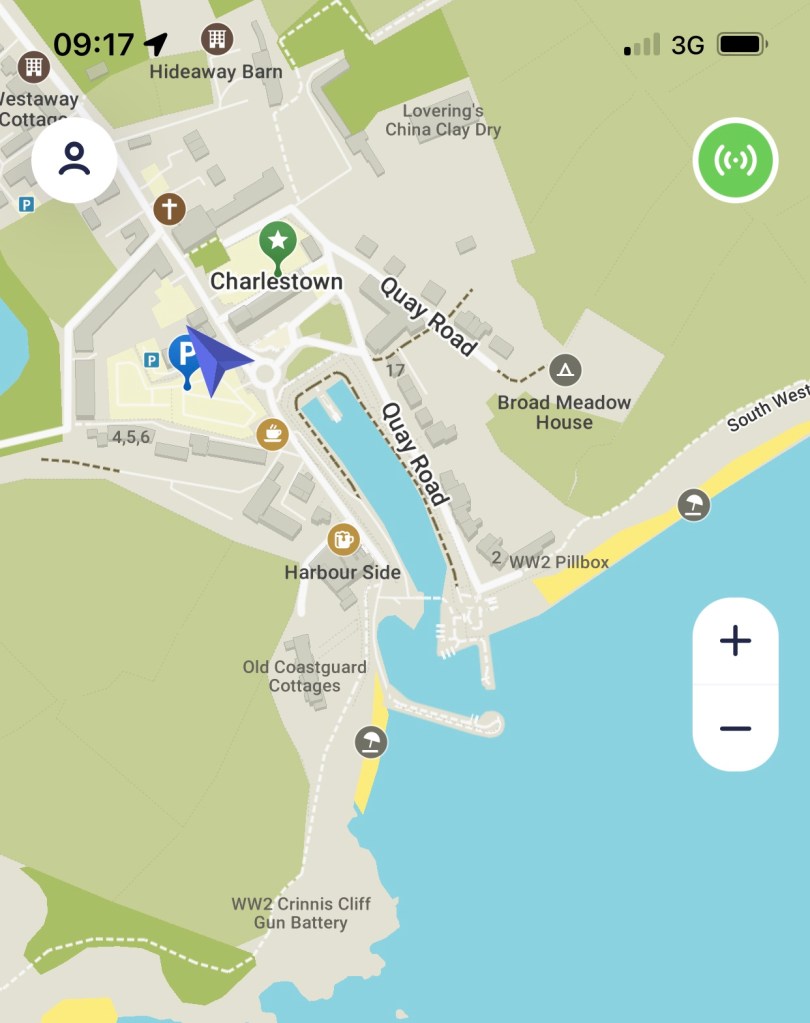Select the Broad Meadow House campsite marker
This screenshot has height=1023, width=810.
point(565,371)
